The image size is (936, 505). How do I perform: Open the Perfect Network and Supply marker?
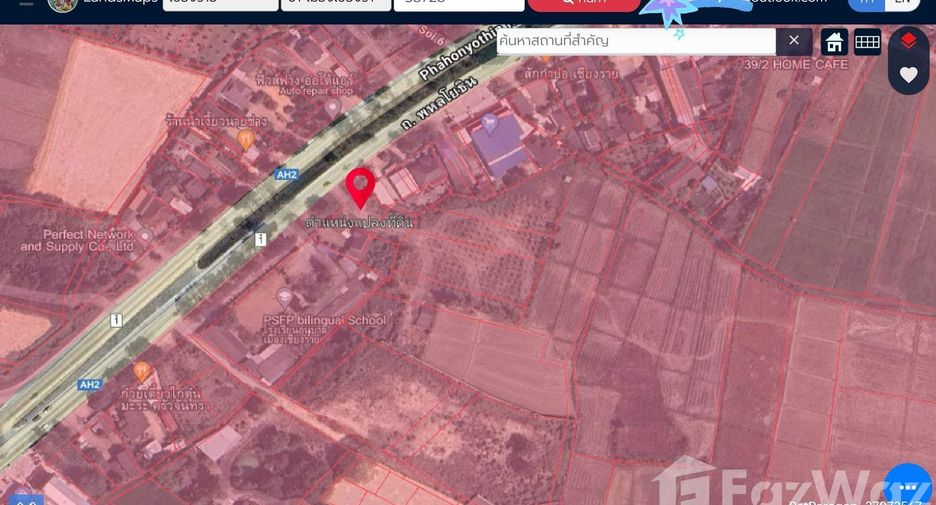[145, 236]
